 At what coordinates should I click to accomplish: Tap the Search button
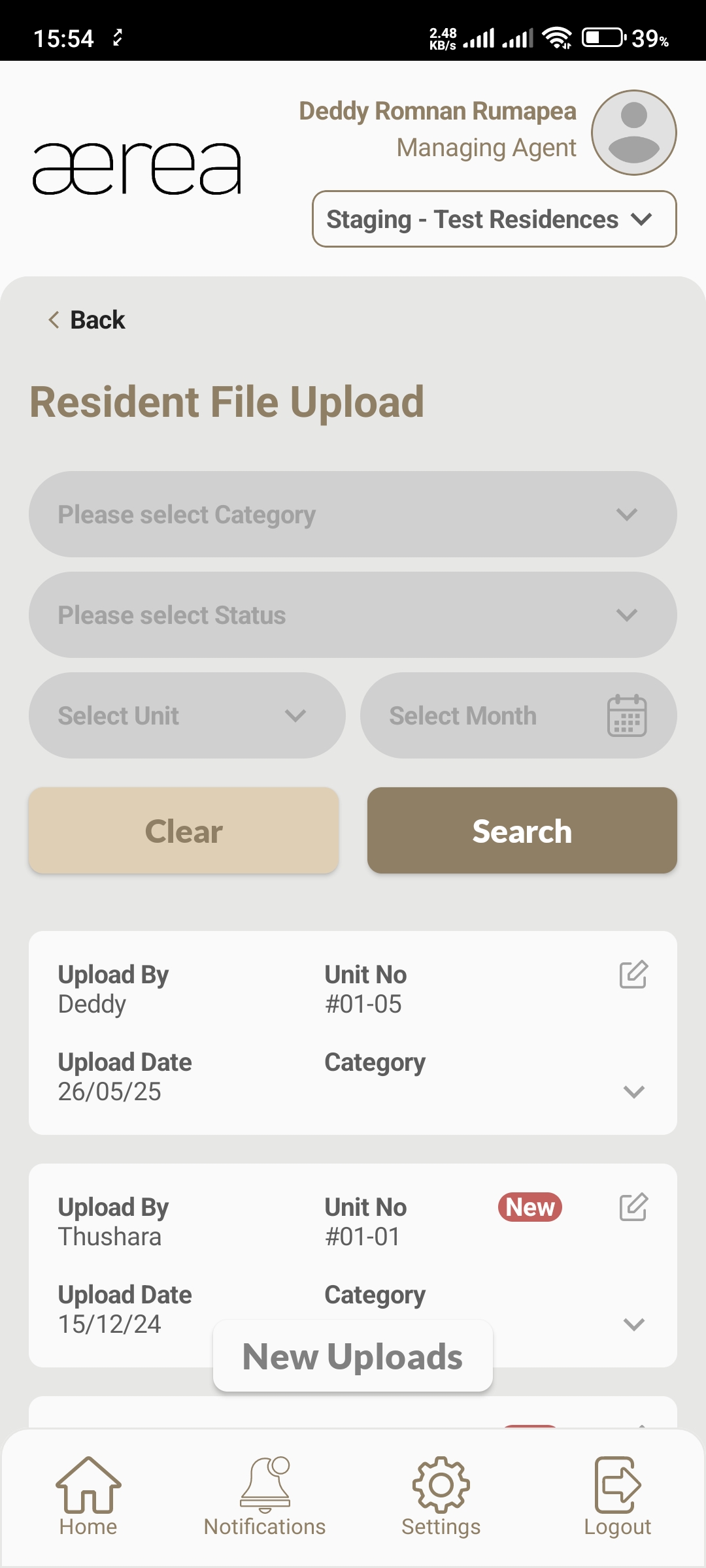coord(522,831)
